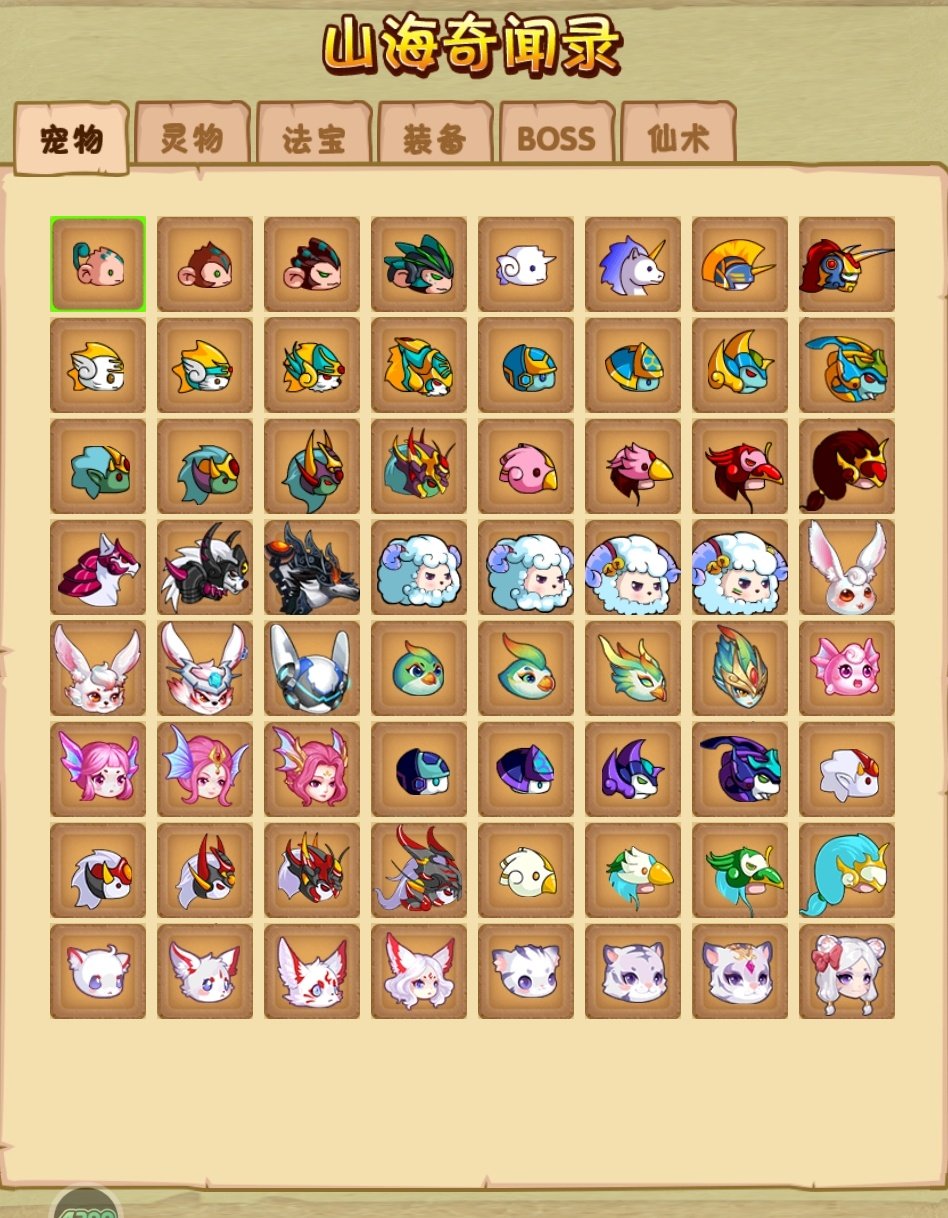Open the 仙术 tab
Image resolution: width=948 pixels, height=1218 pixels.
point(678,138)
